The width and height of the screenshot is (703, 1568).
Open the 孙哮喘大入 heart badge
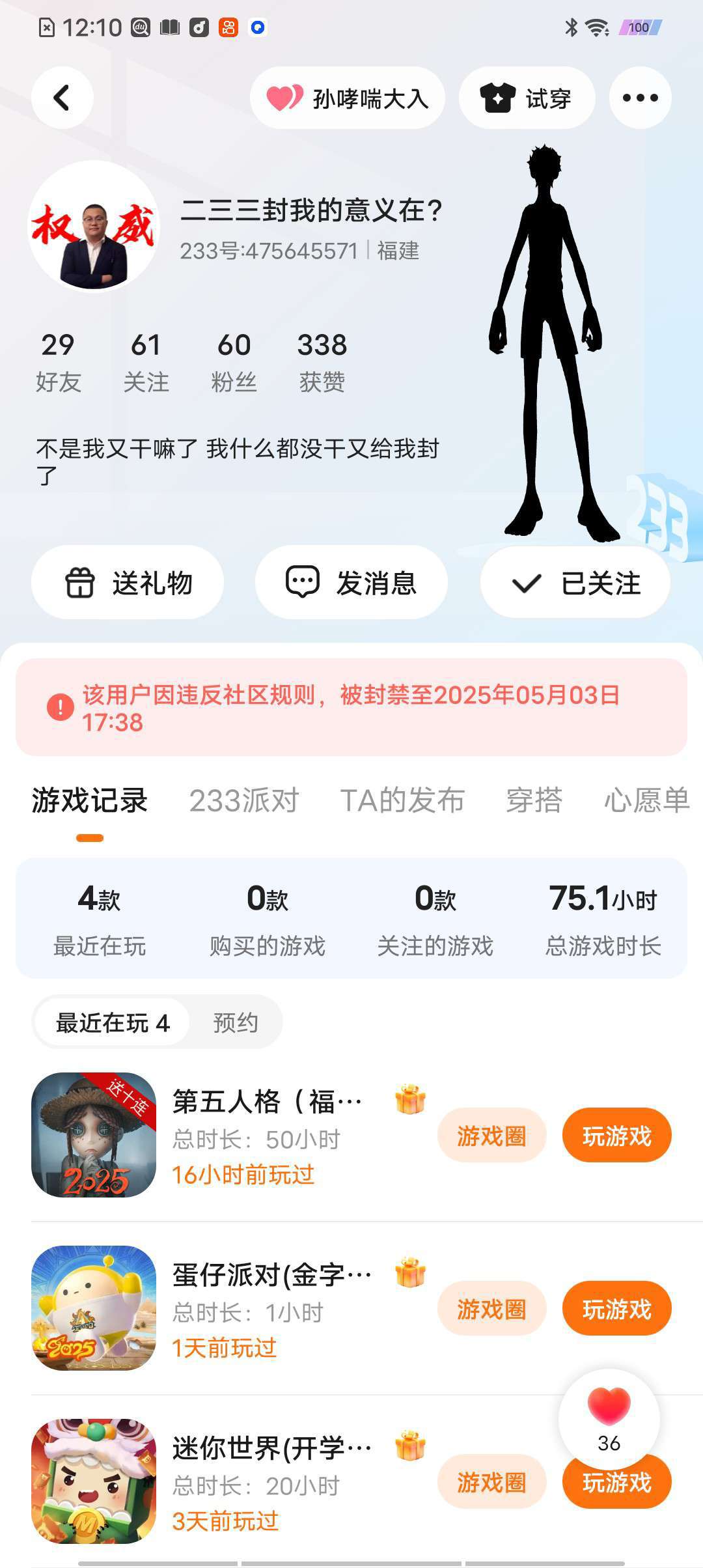pos(348,98)
